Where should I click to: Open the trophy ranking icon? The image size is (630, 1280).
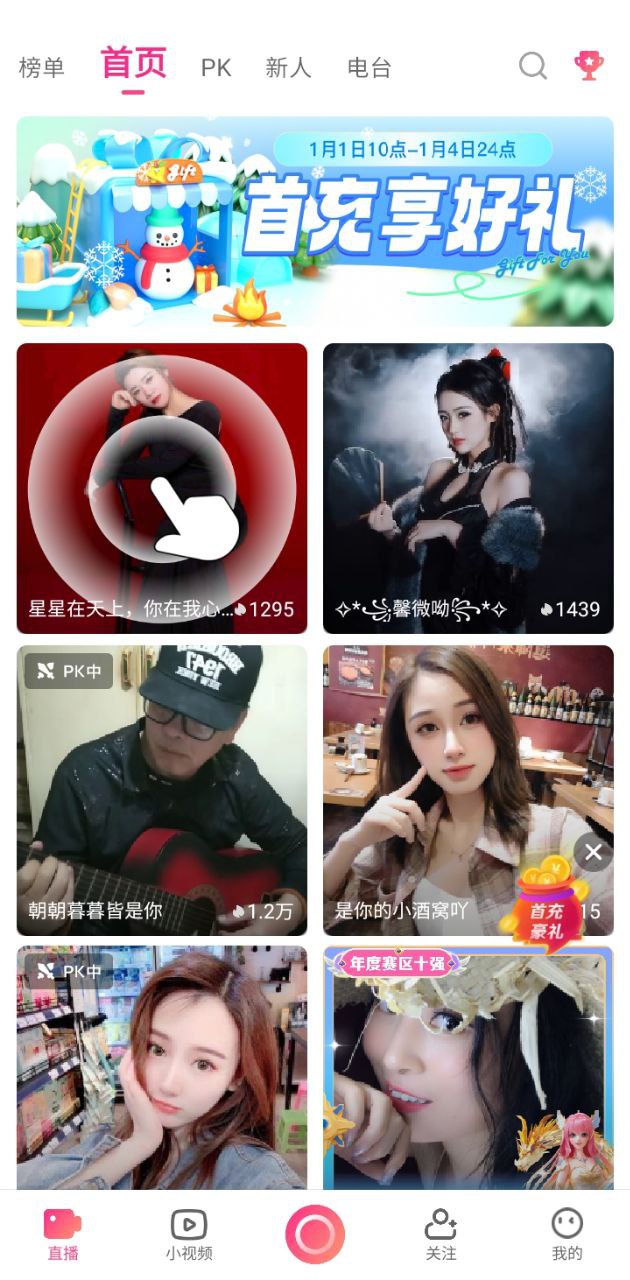tap(588, 66)
